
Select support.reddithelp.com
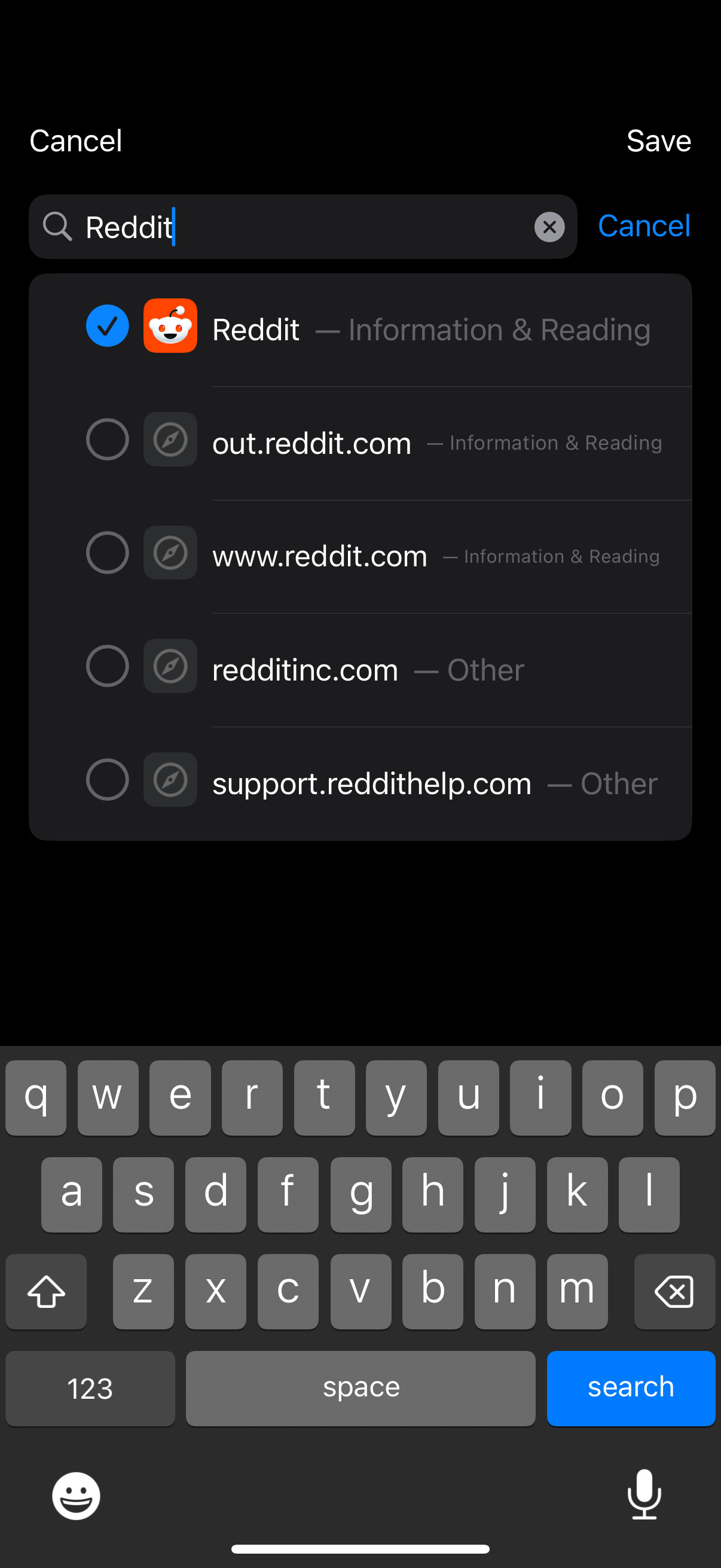(107, 780)
